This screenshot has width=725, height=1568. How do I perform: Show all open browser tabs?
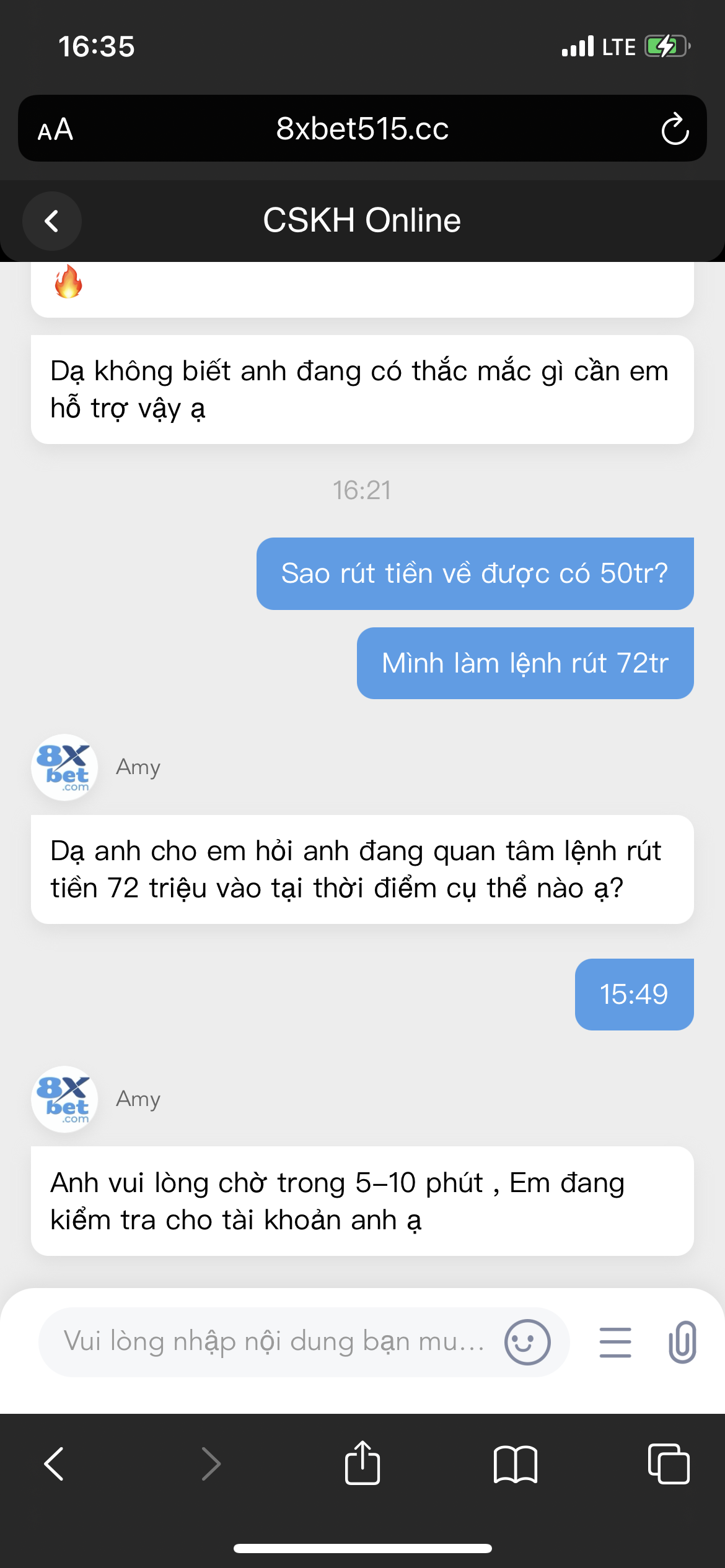pyautogui.click(x=669, y=1464)
